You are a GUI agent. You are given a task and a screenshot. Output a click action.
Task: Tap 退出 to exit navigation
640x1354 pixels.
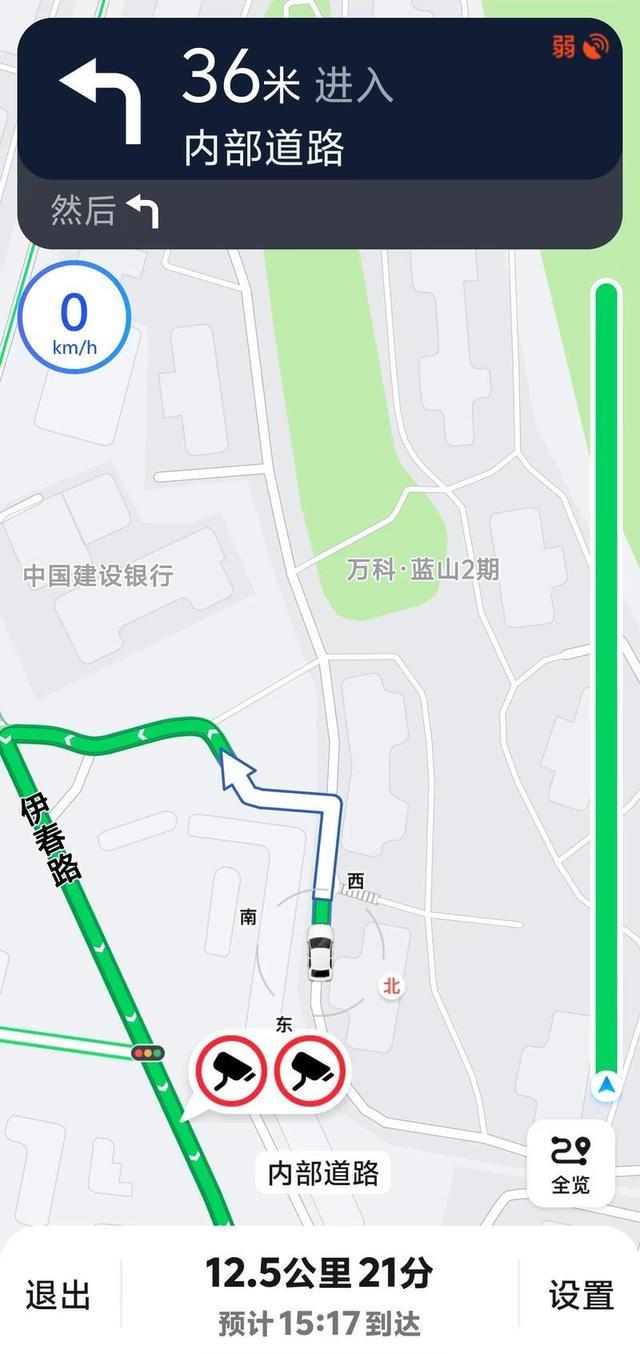pyautogui.click(x=58, y=1295)
